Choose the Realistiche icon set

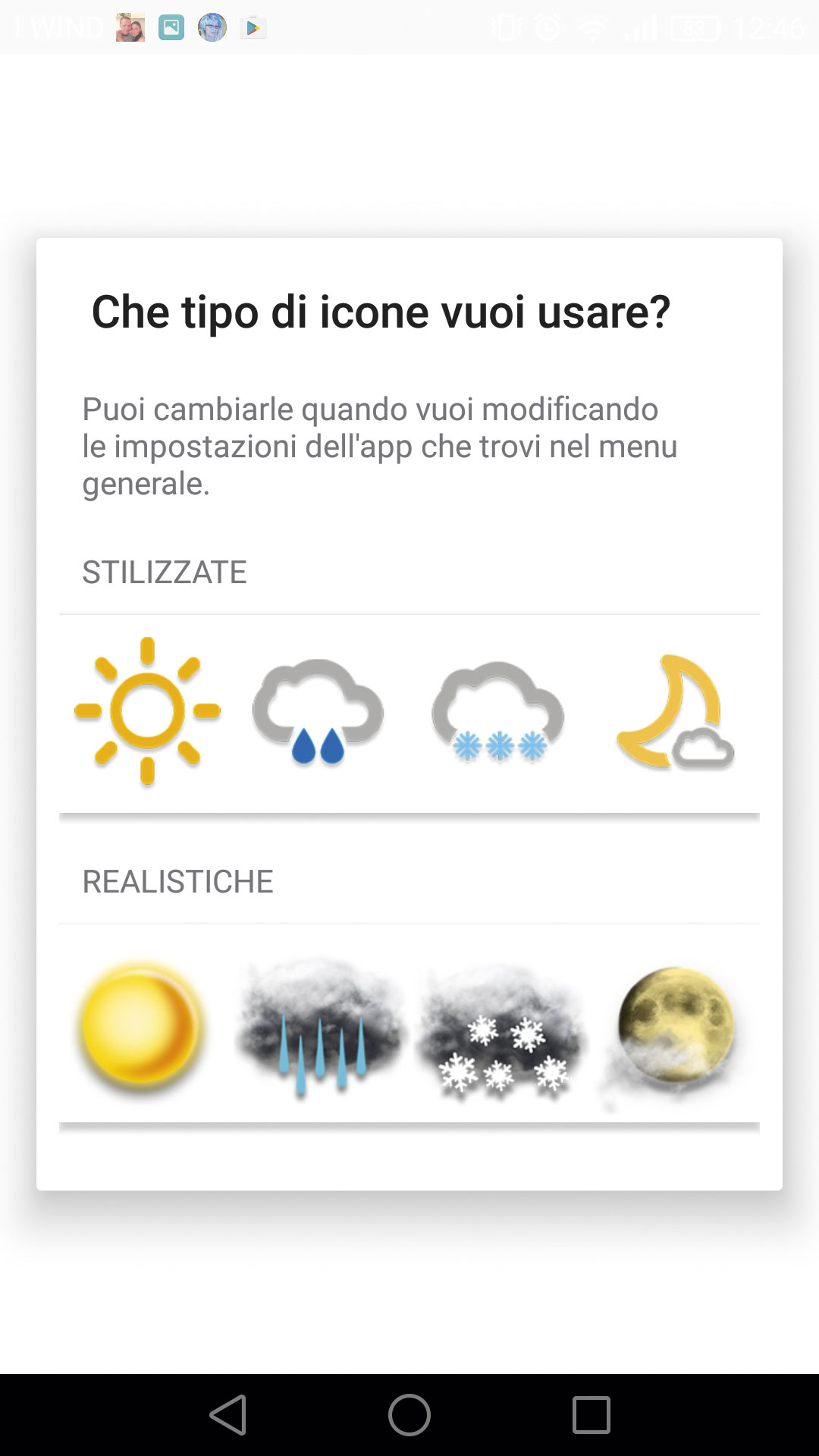pos(409,1024)
